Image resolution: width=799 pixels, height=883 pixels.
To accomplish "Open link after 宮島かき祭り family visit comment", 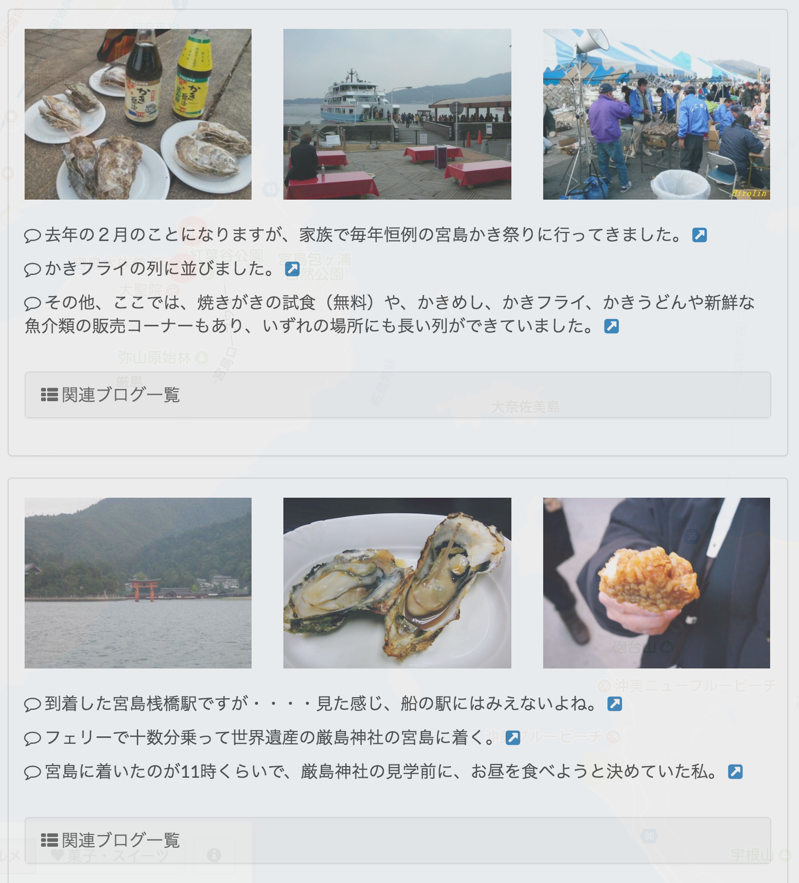I will [700, 235].
